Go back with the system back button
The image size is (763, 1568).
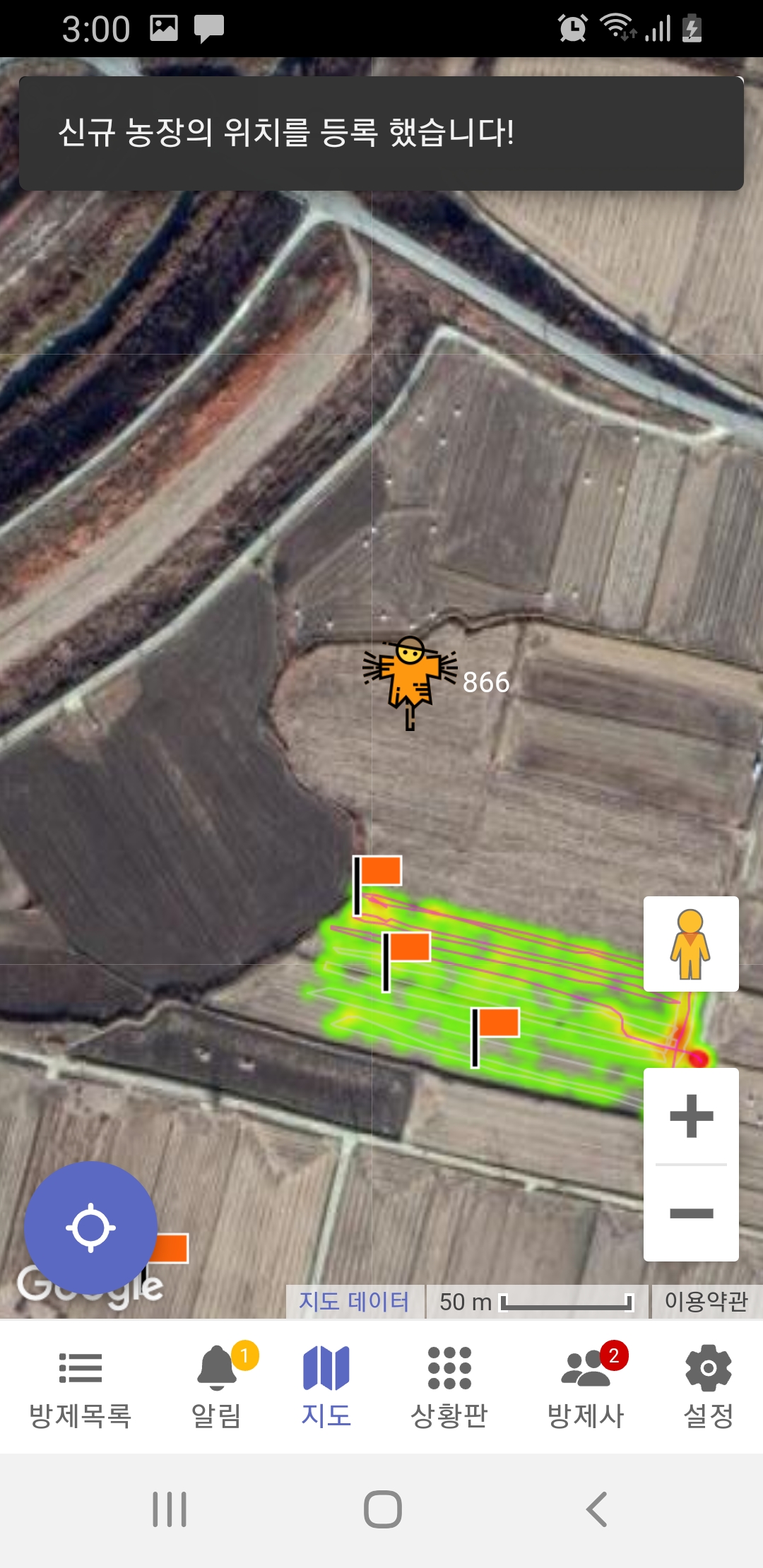tap(597, 1509)
